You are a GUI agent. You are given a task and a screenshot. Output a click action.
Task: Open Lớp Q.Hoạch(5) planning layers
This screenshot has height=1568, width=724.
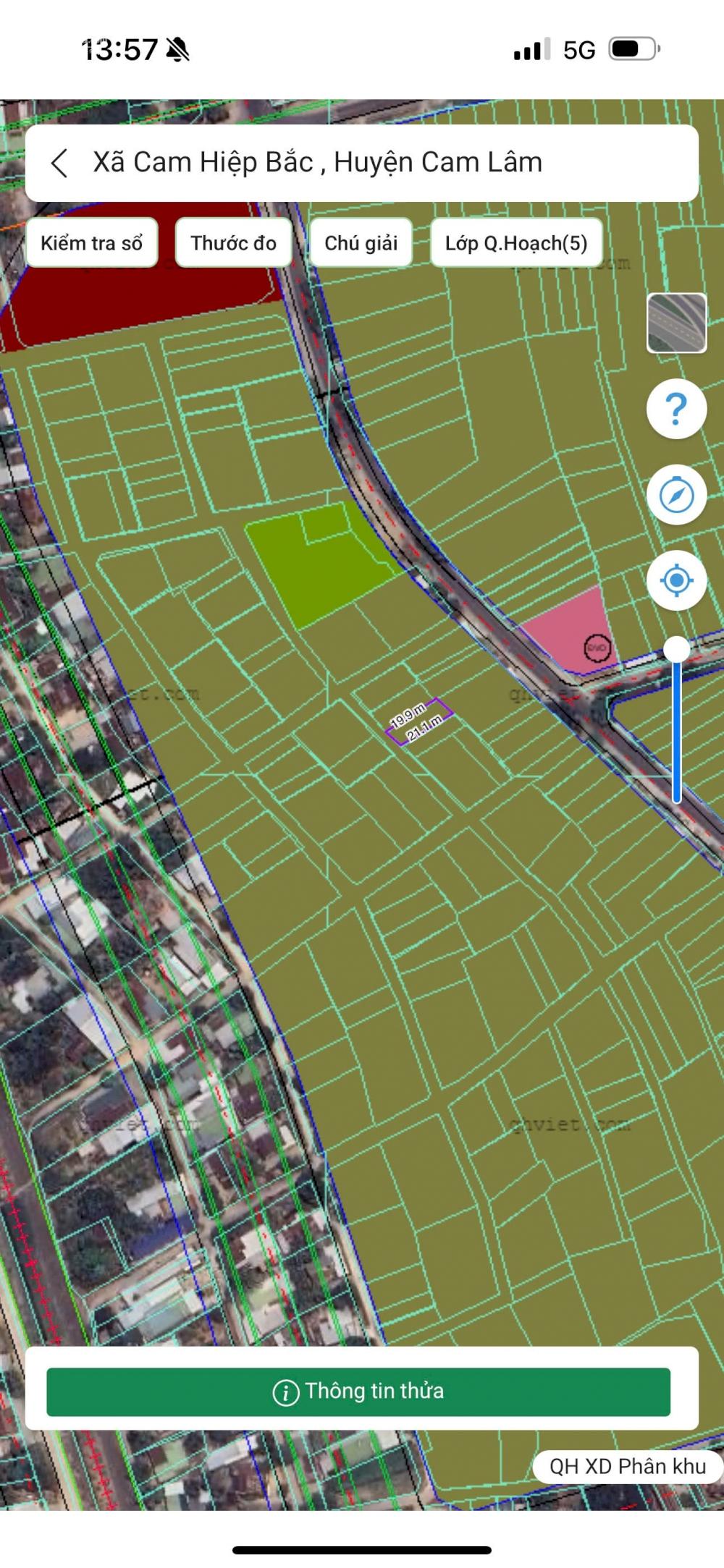(x=516, y=243)
